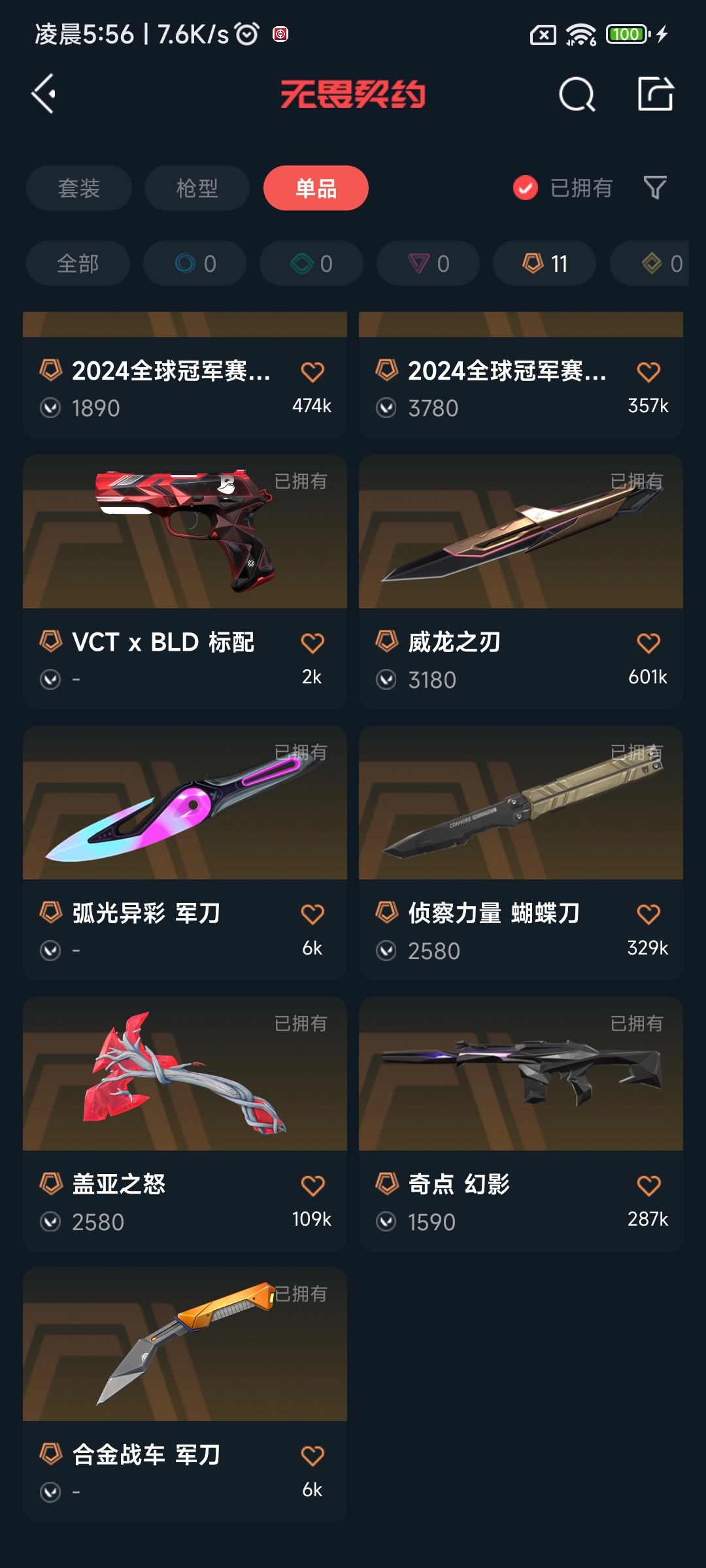Like the 弧光异彩 军刀 skin
Viewport: 706px width, 1568px height.
pos(312,914)
